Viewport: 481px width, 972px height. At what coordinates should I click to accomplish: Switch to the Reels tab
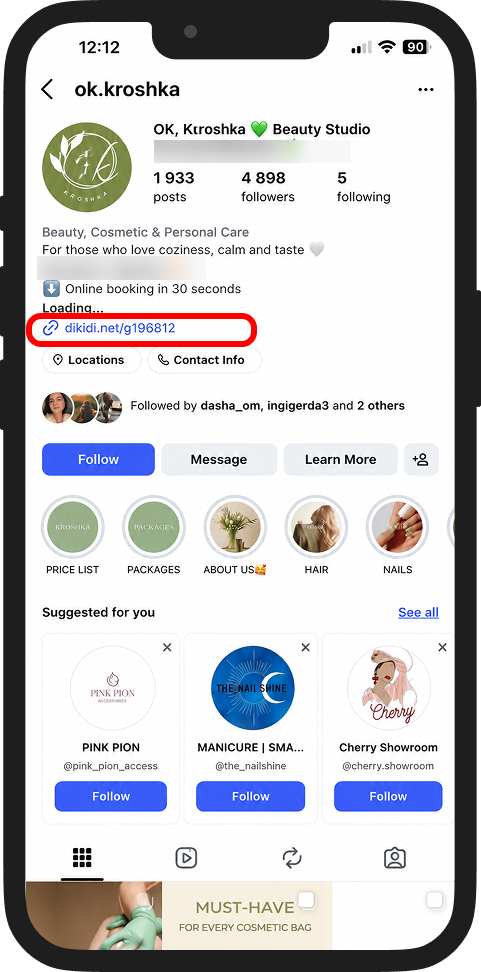(186, 858)
